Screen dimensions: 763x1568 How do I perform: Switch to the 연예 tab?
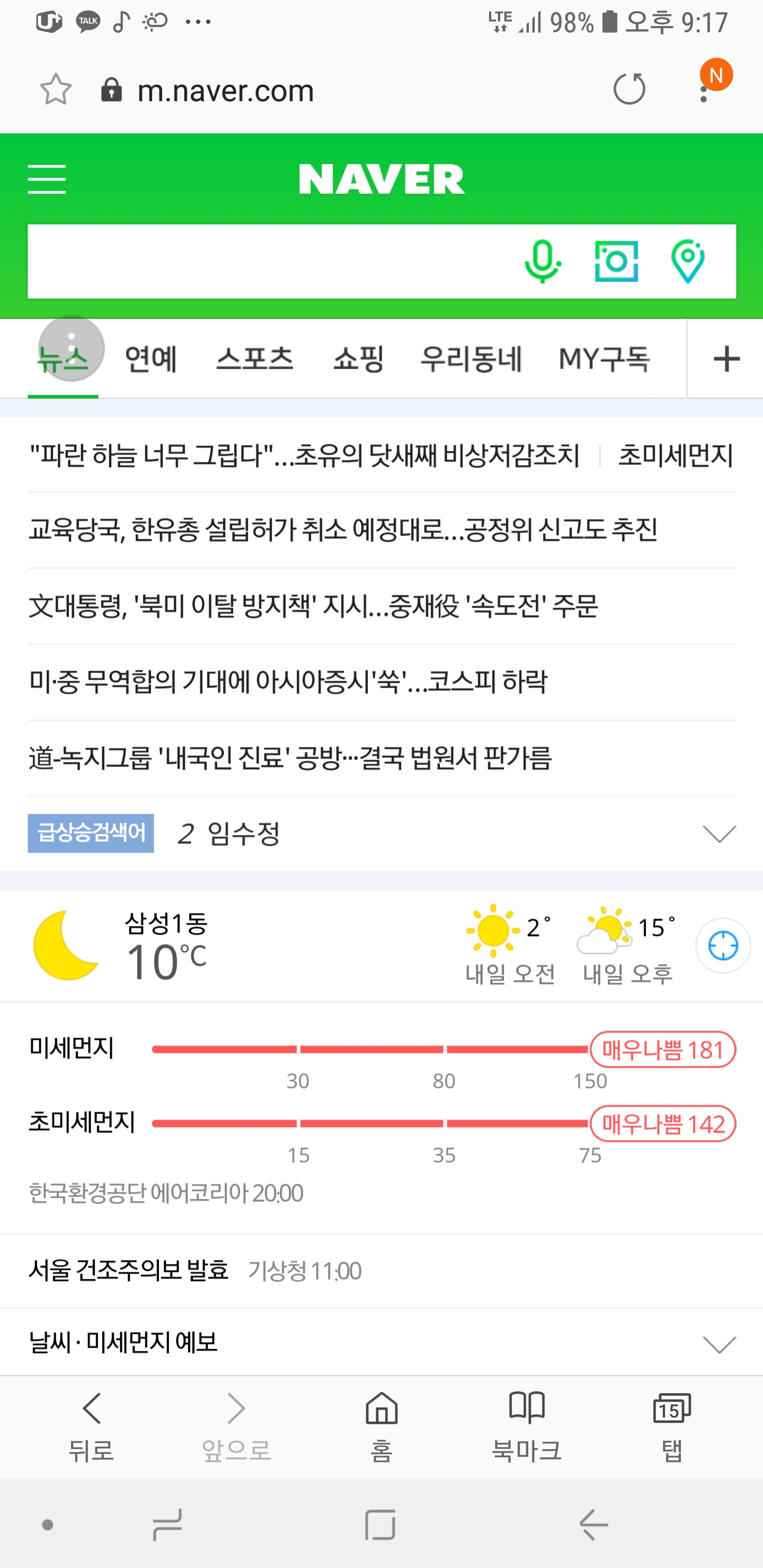click(x=150, y=359)
